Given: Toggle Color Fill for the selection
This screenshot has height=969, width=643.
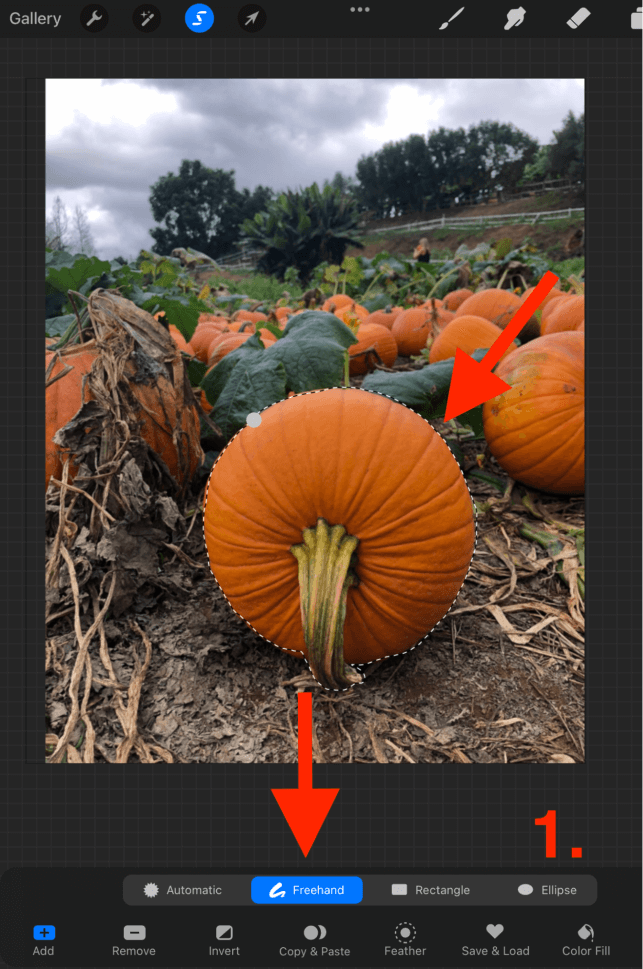Looking at the screenshot, I should coord(586,940).
